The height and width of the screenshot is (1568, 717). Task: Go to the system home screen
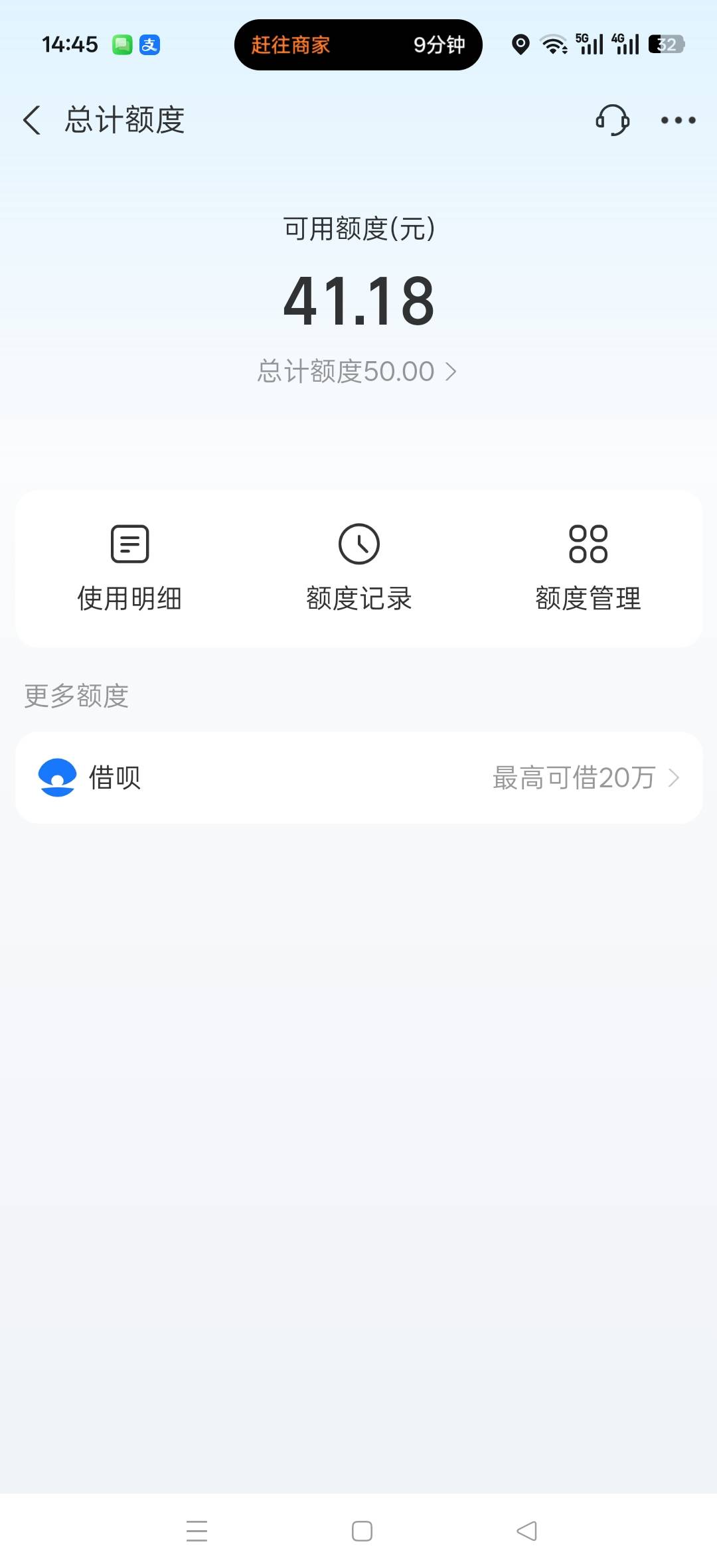click(x=362, y=1531)
